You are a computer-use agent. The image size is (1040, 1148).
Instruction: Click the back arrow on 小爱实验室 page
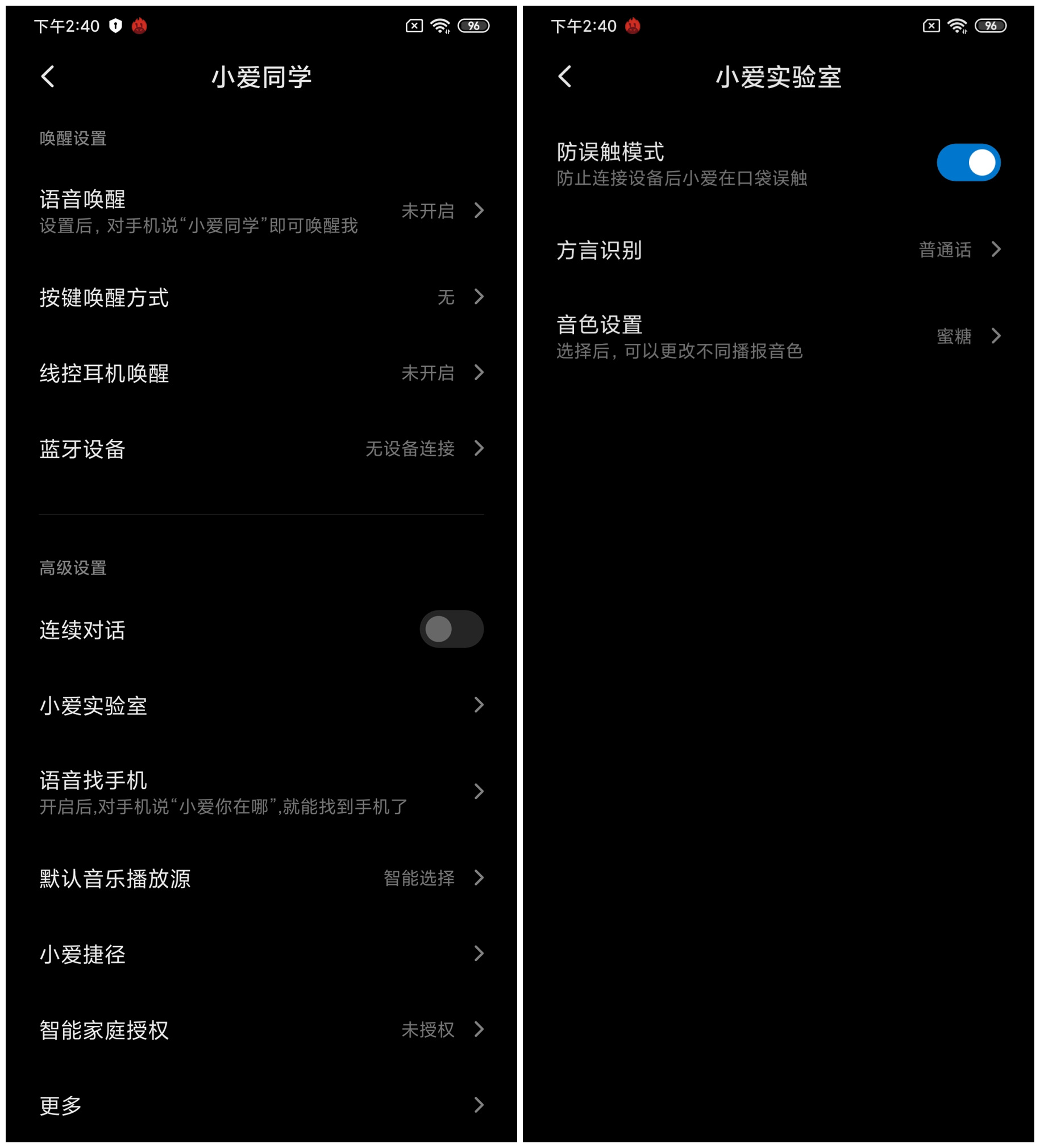tap(565, 77)
